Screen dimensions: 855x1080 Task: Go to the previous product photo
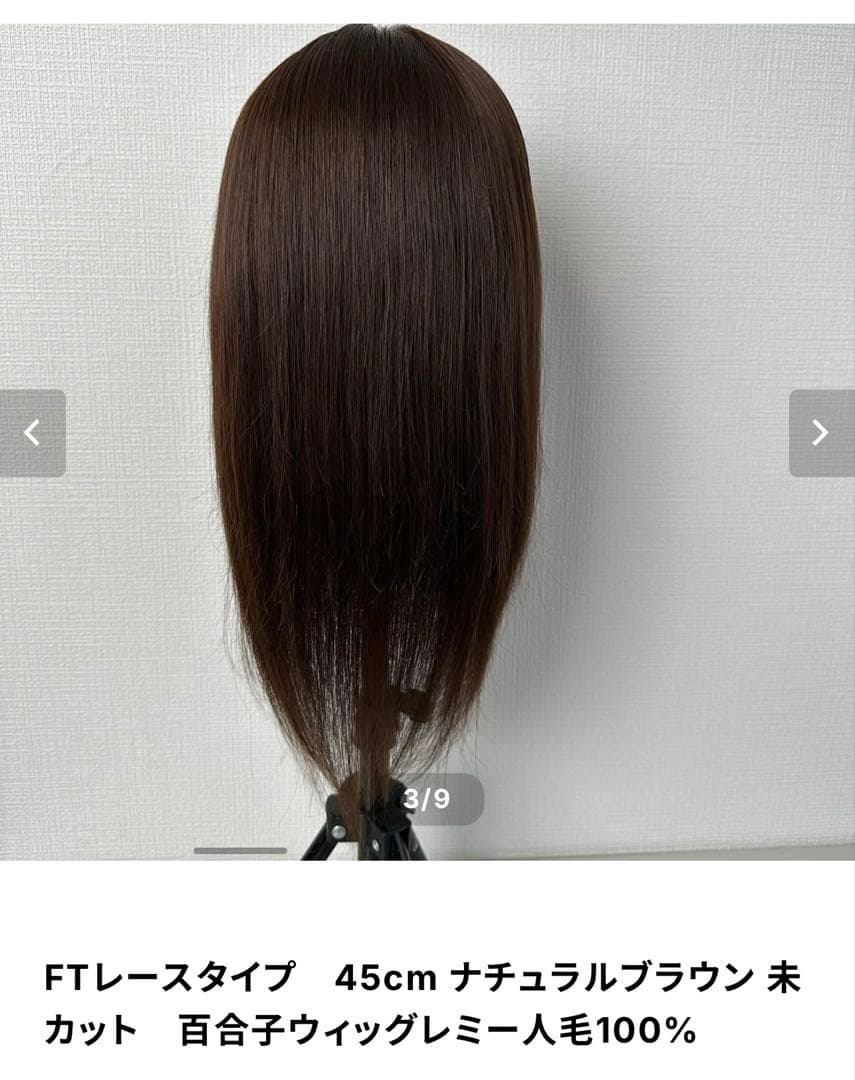32,433
